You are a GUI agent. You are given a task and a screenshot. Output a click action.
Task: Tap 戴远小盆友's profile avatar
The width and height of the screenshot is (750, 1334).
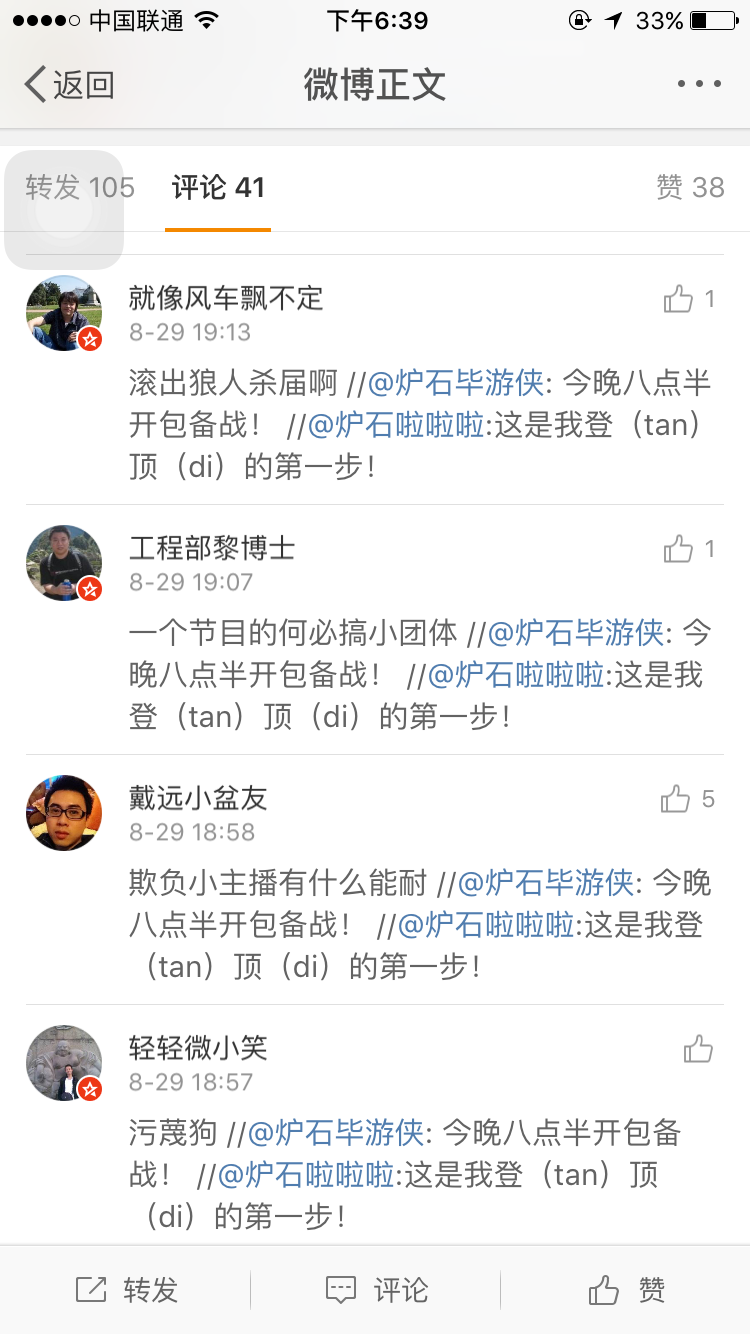click(x=63, y=813)
